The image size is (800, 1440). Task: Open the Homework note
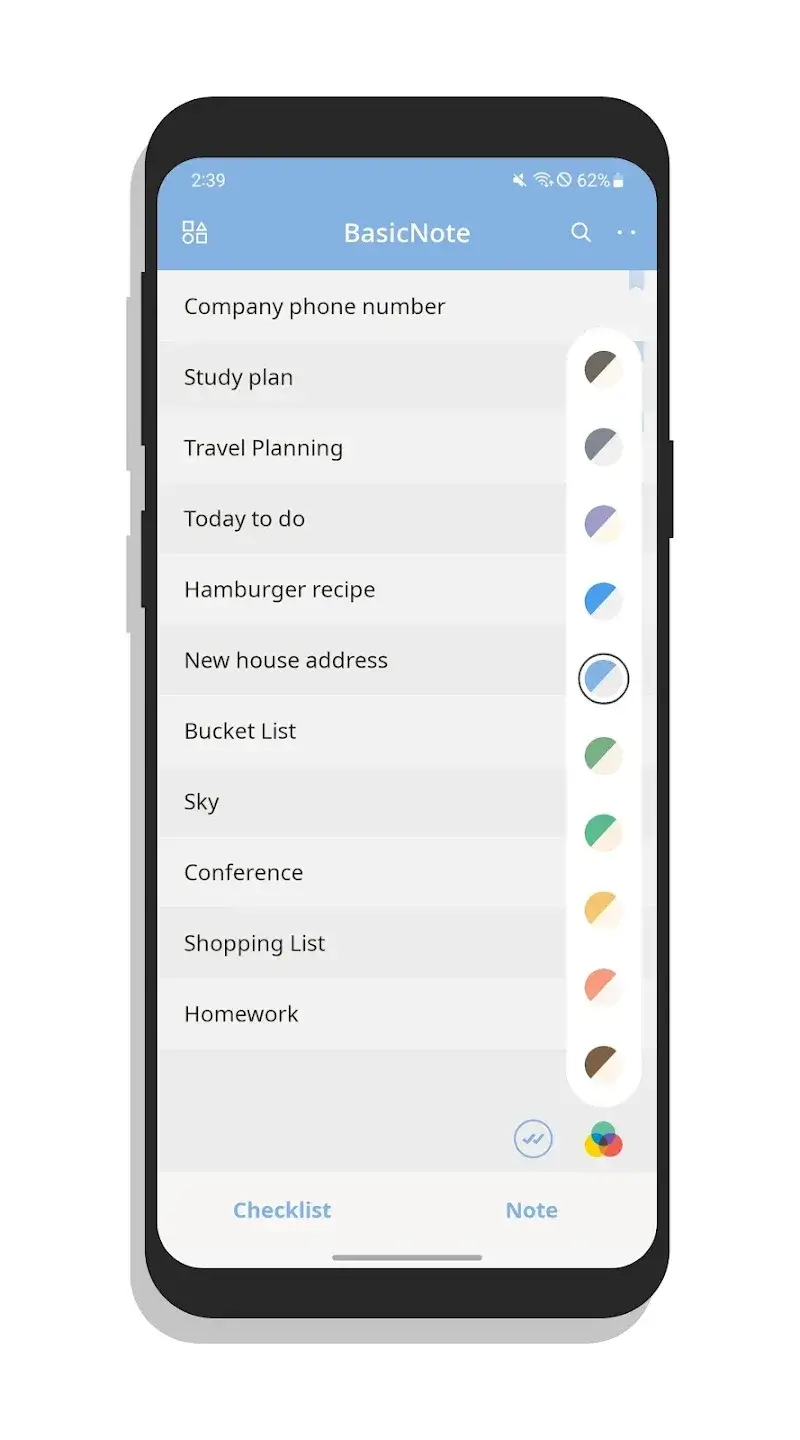pyautogui.click(x=241, y=1014)
